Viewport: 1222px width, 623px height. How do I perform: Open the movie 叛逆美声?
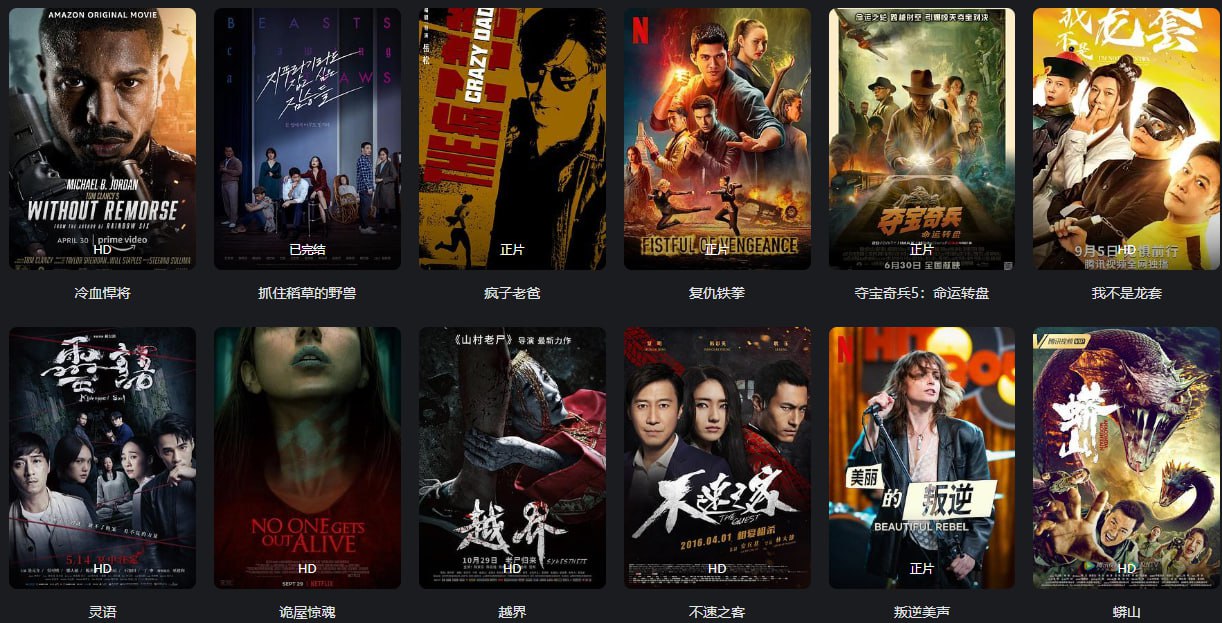[921, 457]
